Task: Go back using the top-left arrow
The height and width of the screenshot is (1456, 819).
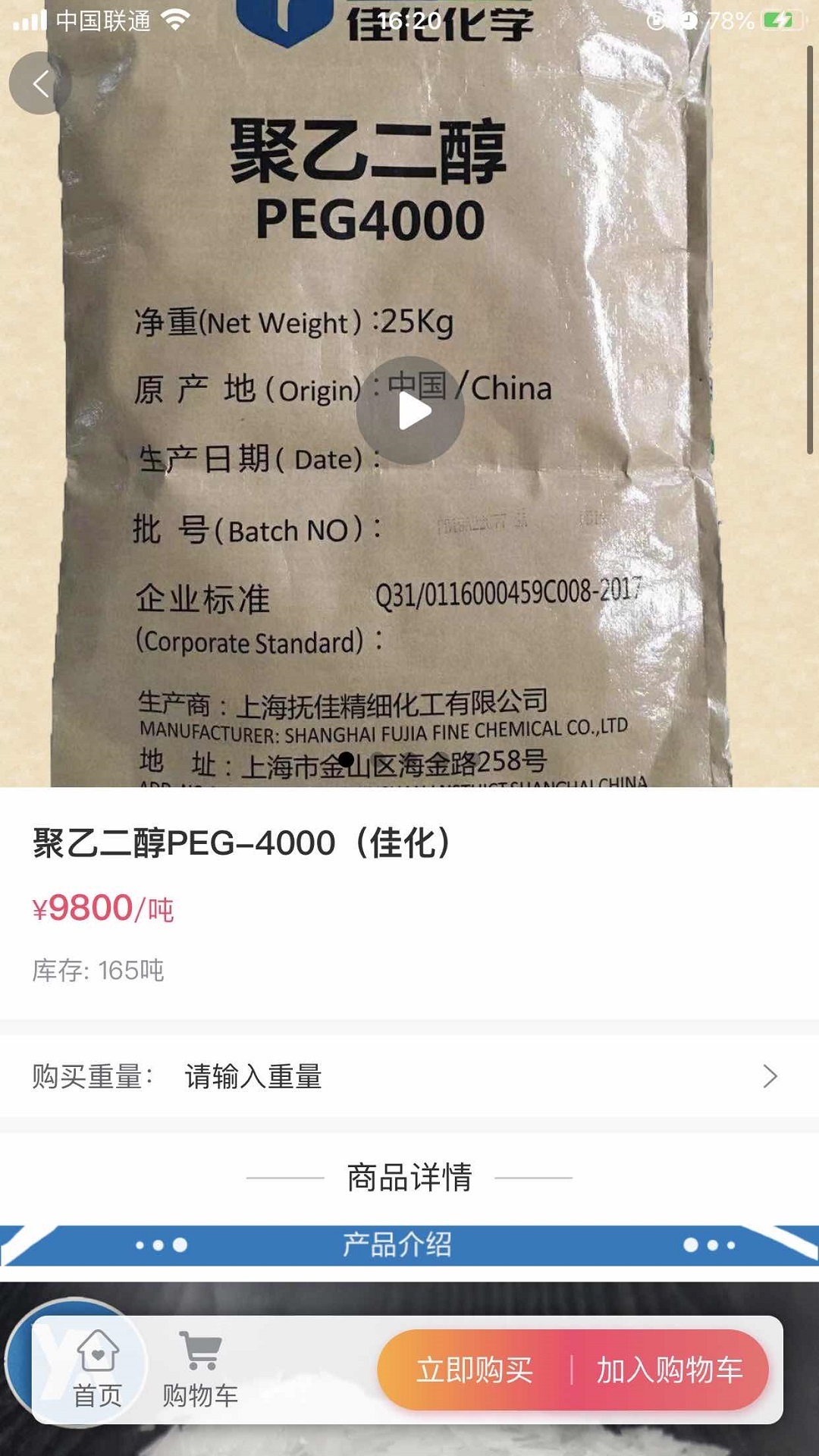Action: (x=40, y=83)
